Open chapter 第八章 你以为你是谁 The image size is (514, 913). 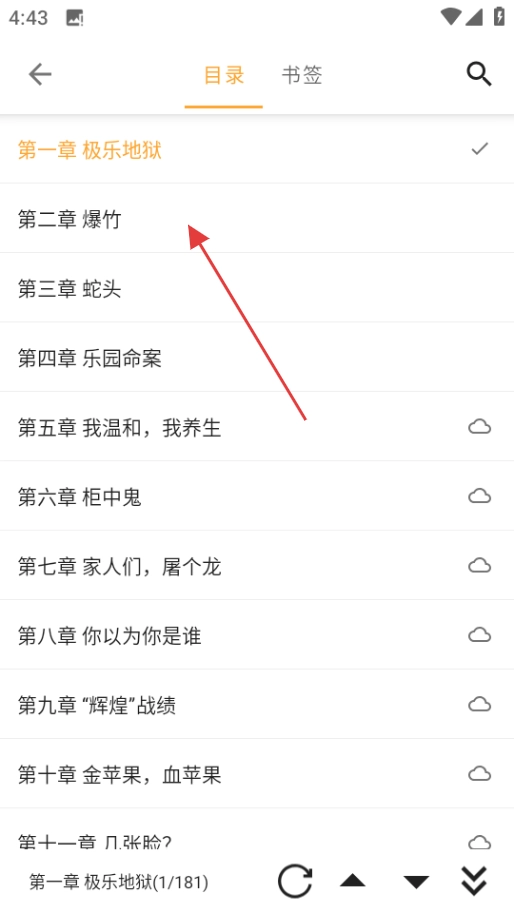pyautogui.click(x=257, y=635)
